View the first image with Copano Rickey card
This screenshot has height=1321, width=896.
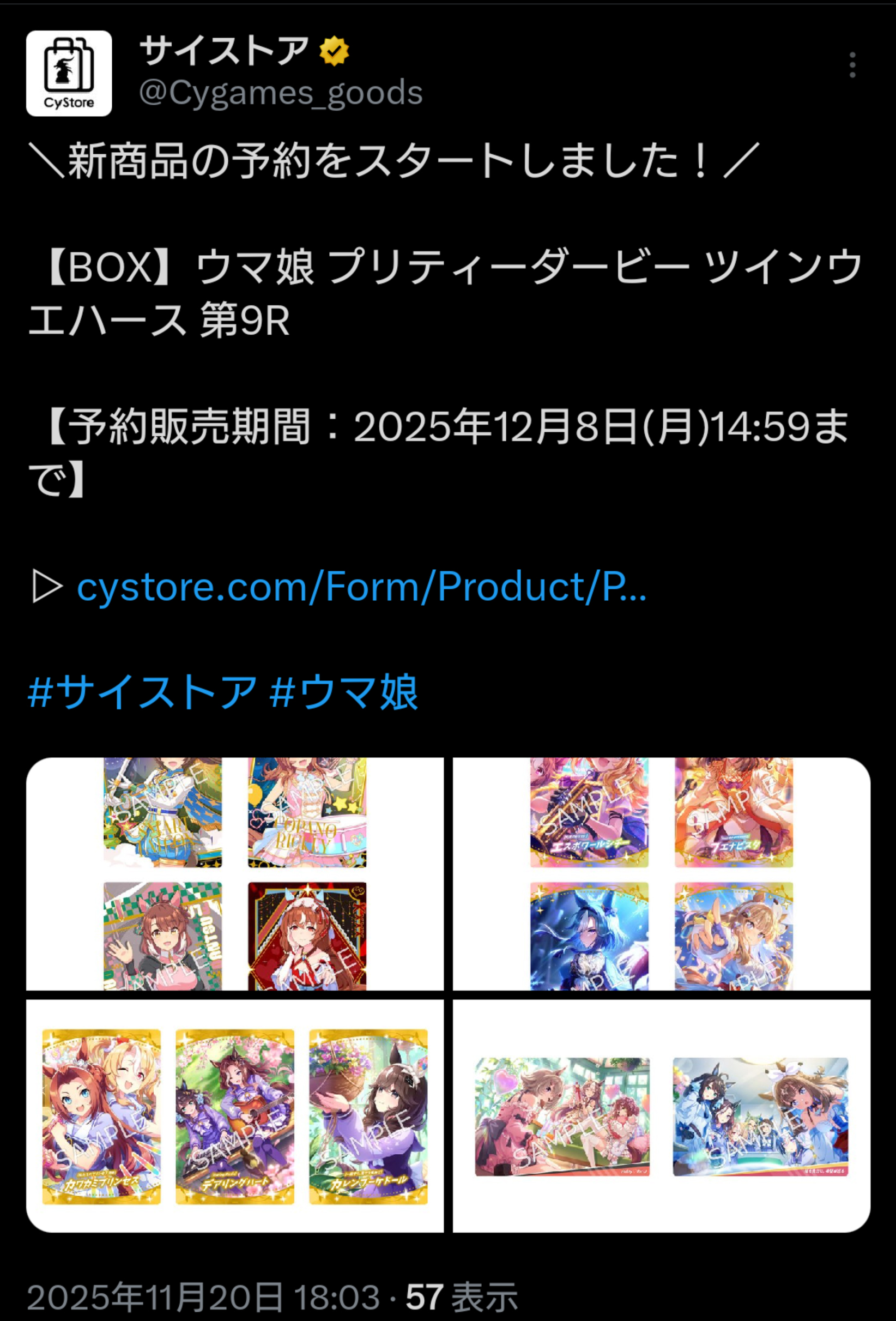pyautogui.click(x=235, y=873)
